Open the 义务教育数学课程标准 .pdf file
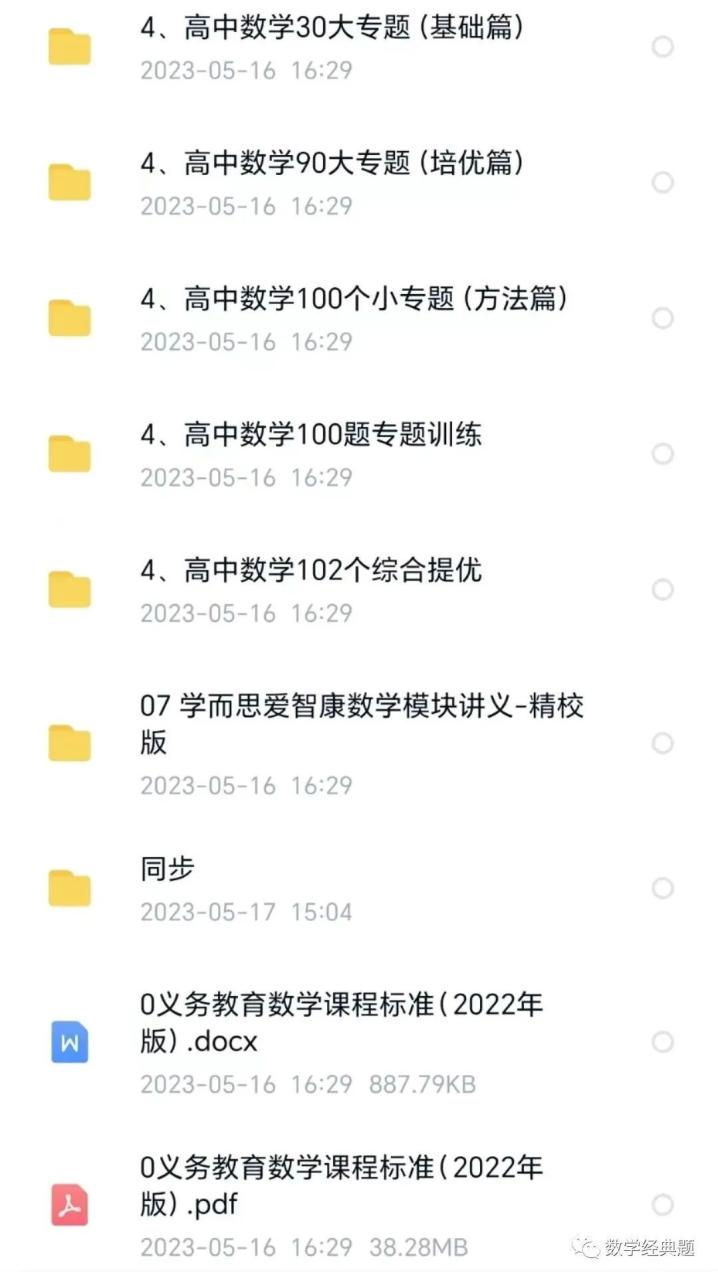The width and height of the screenshot is (718, 1280). click(341, 1205)
